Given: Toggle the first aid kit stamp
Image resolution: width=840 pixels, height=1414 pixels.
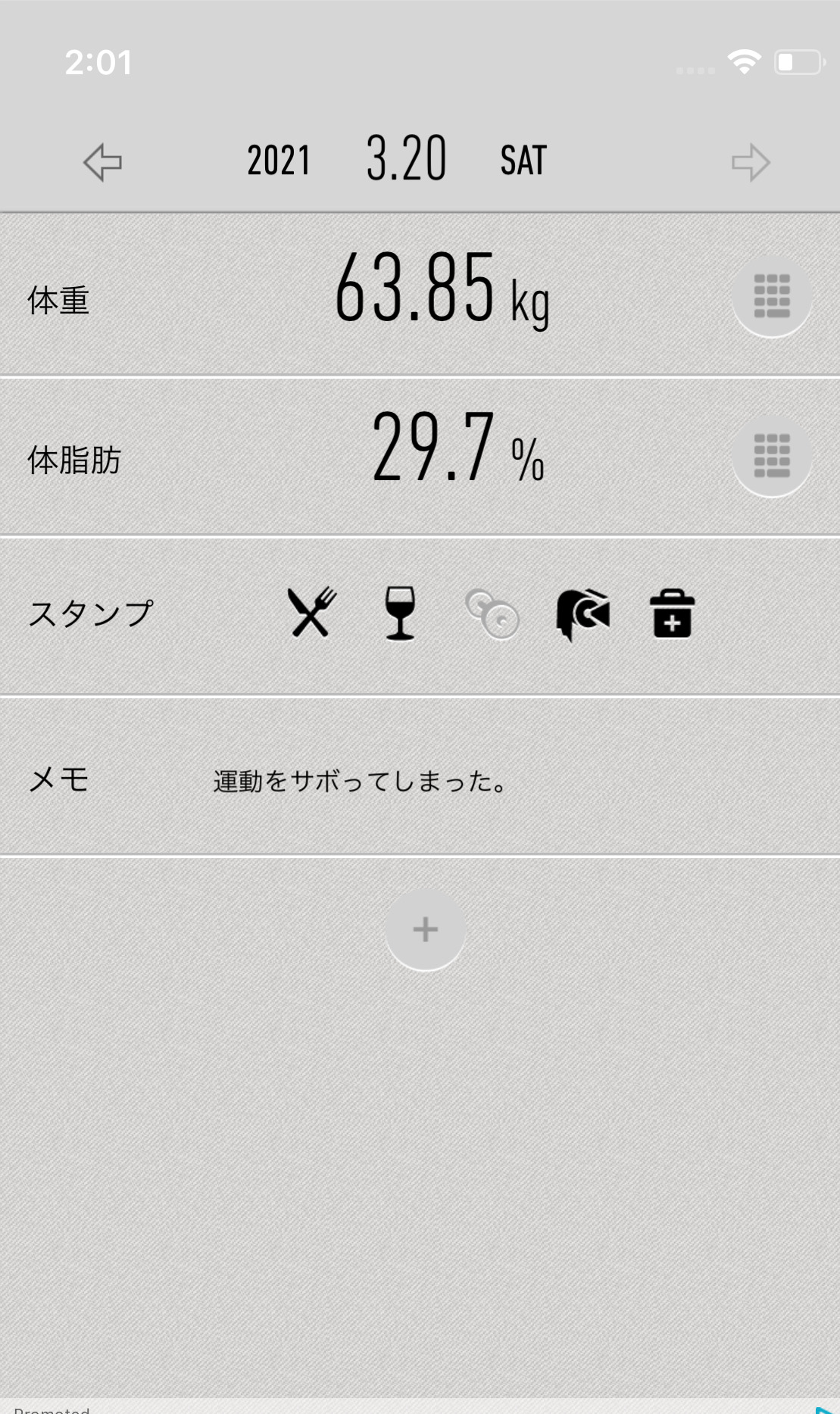Looking at the screenshot, I should pos(672,614).
